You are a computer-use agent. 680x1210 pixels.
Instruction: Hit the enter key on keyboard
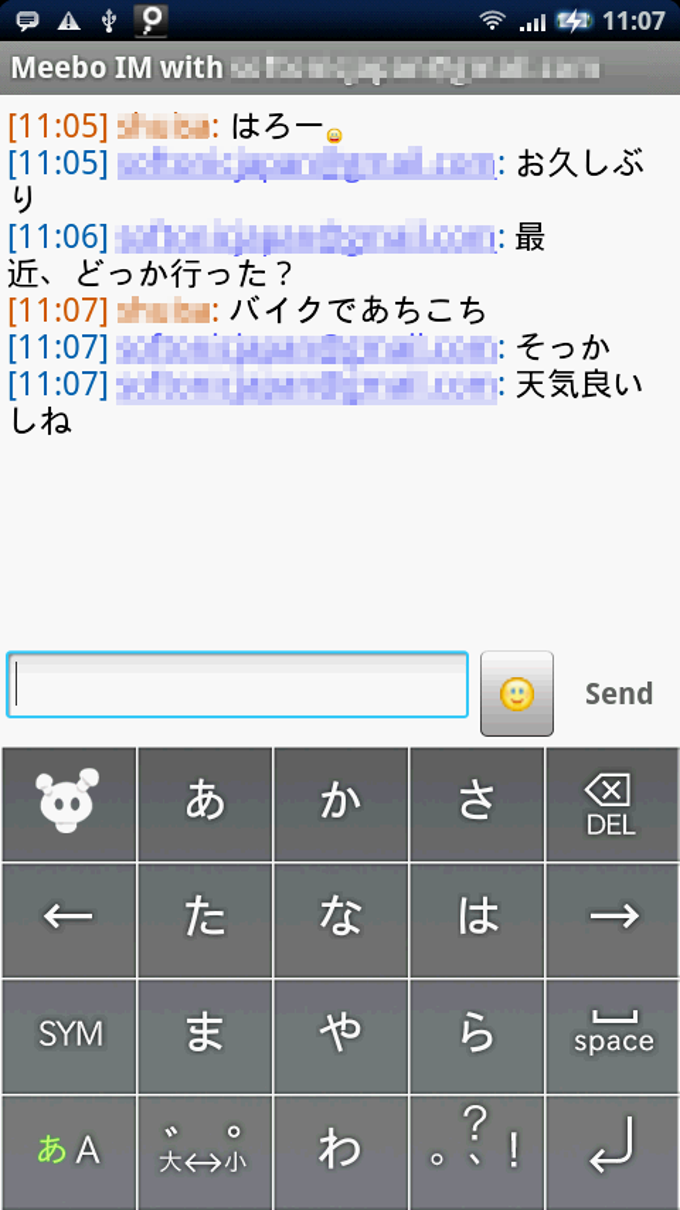pyautogui.click(x=612, y=1151)
